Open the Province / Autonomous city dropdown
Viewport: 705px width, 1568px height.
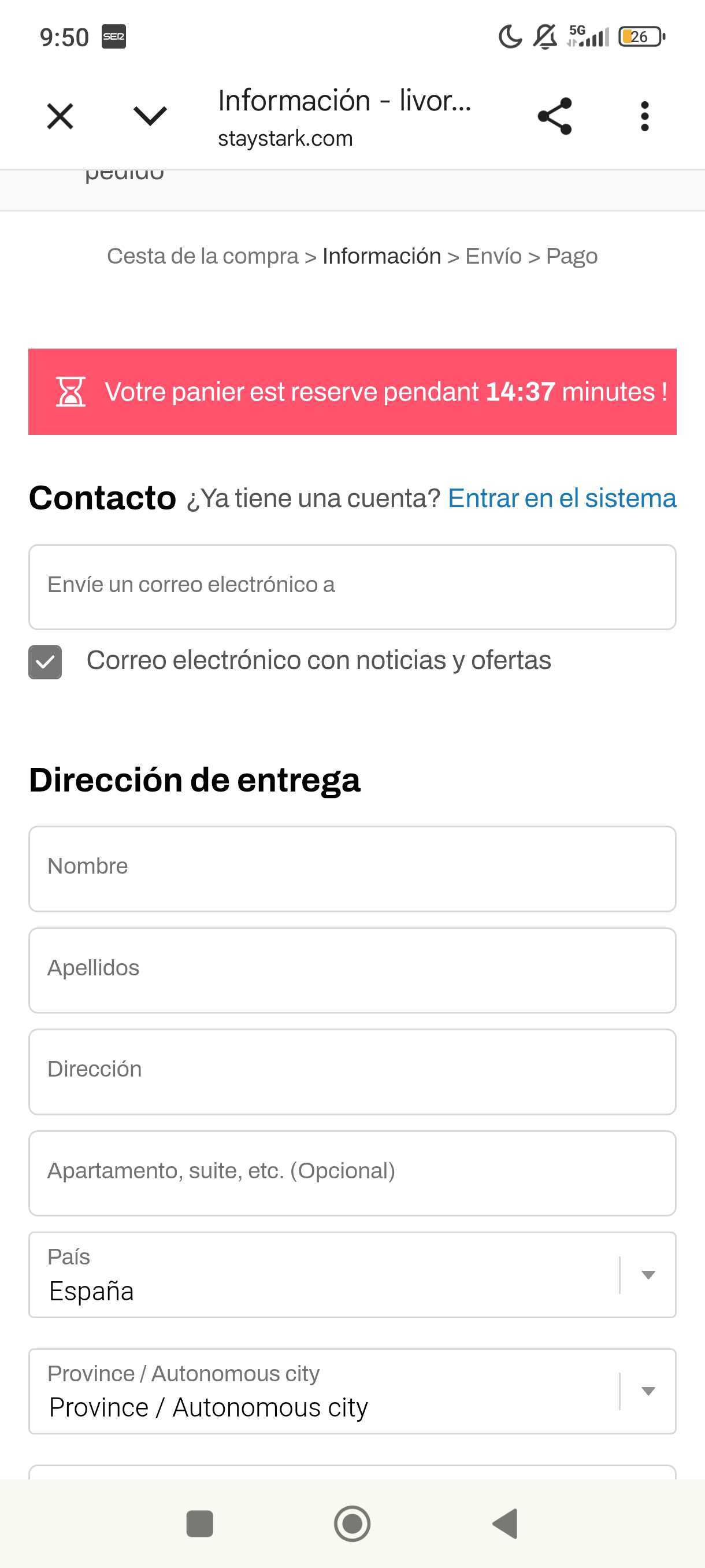click(352, 1392)
